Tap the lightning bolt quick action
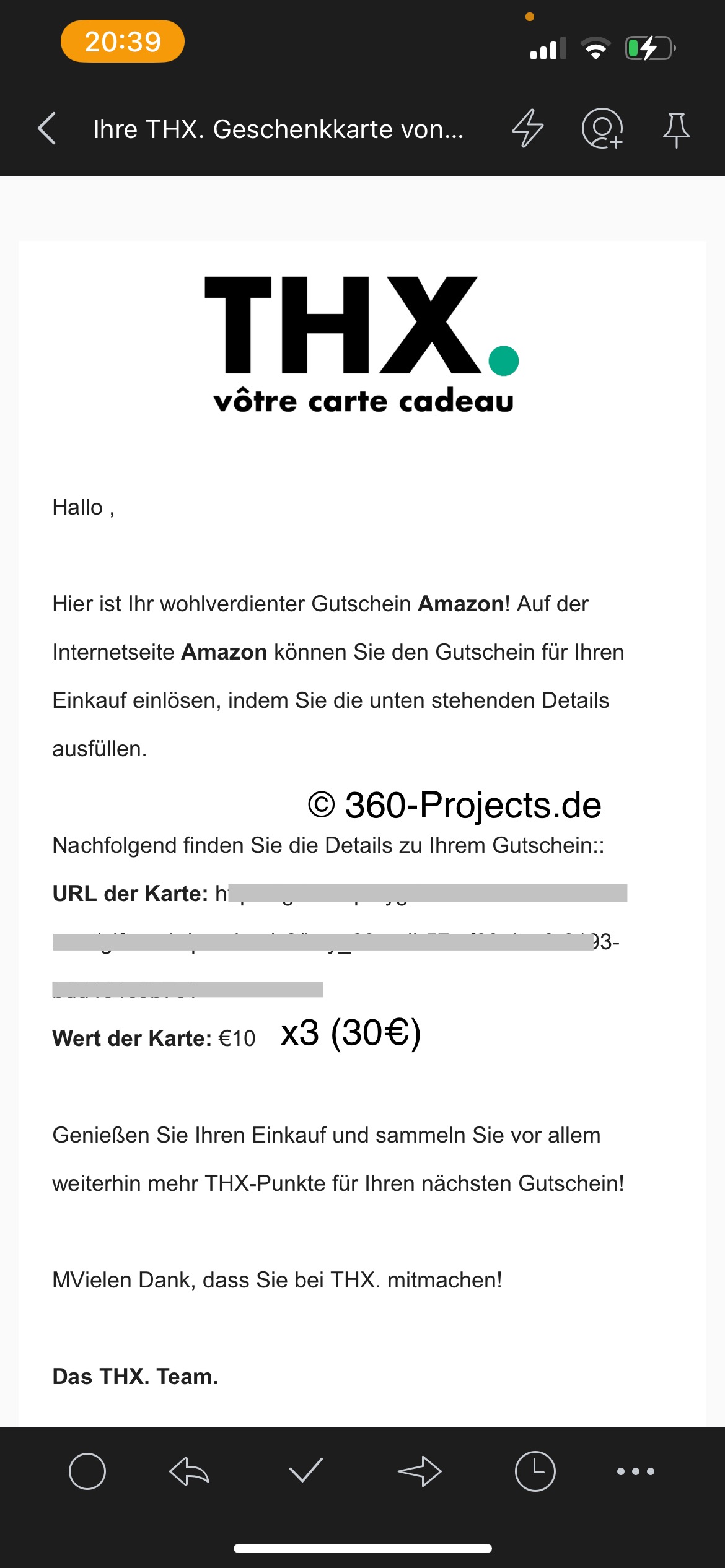 point(527,129)
